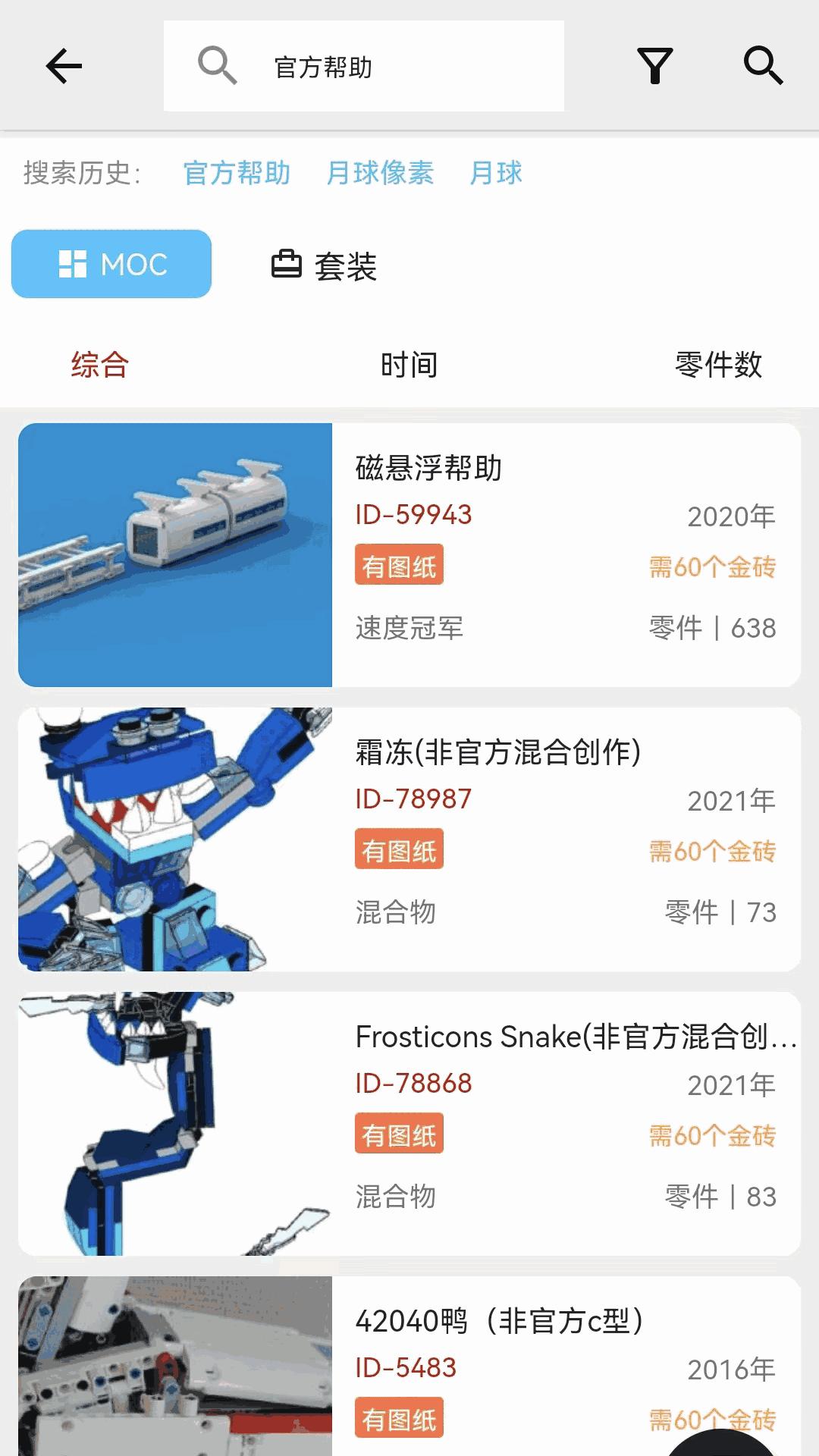
Task: Tap the search field containing 官方帮助
Action: (x=364, y=67)
